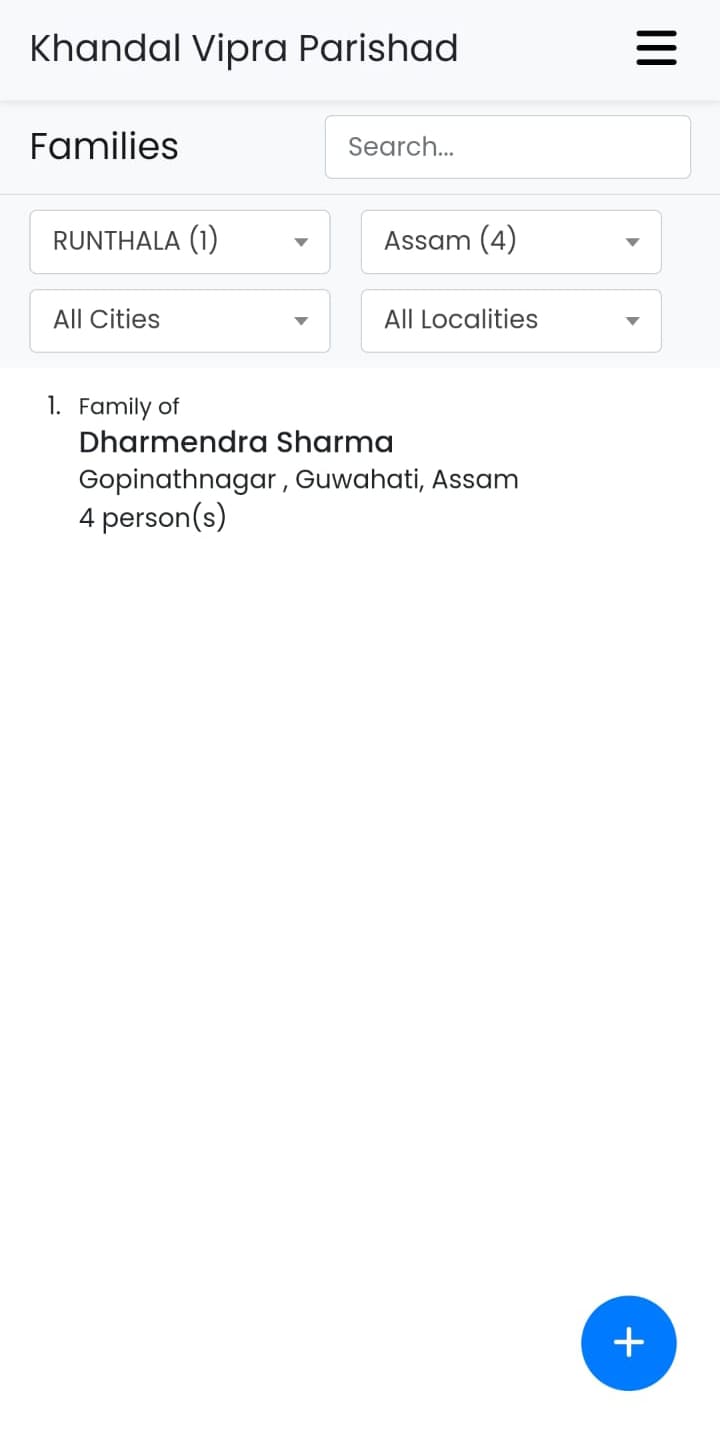Expand the RUNTHALA (1) dropdown
The width and height of the screenshot is (720, 1435).
[x=180, y=242]
